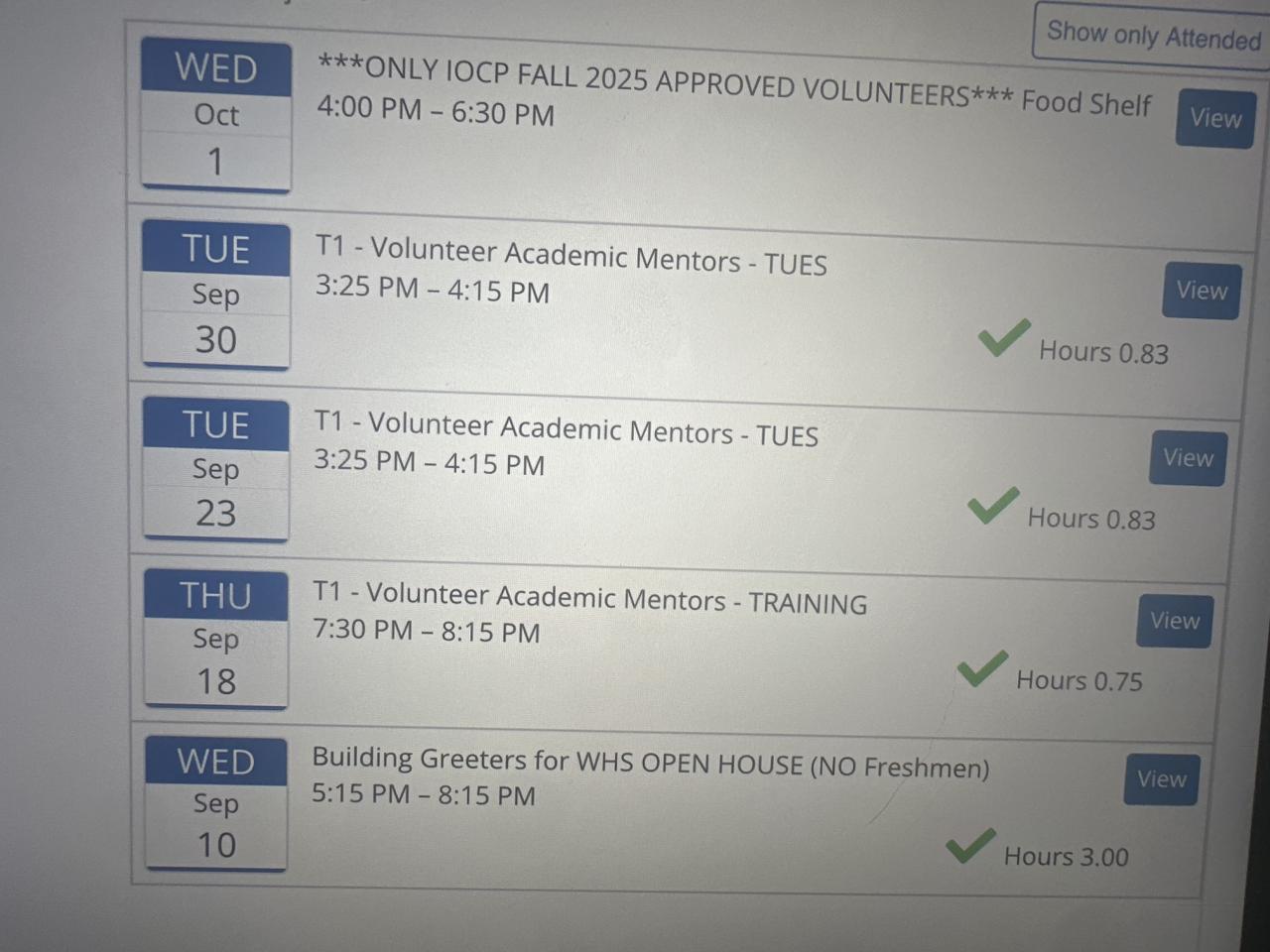View the Oct 1 Food Shelf event
The width and height of the screenshot is (1270, 952).
click(1215, 118)
